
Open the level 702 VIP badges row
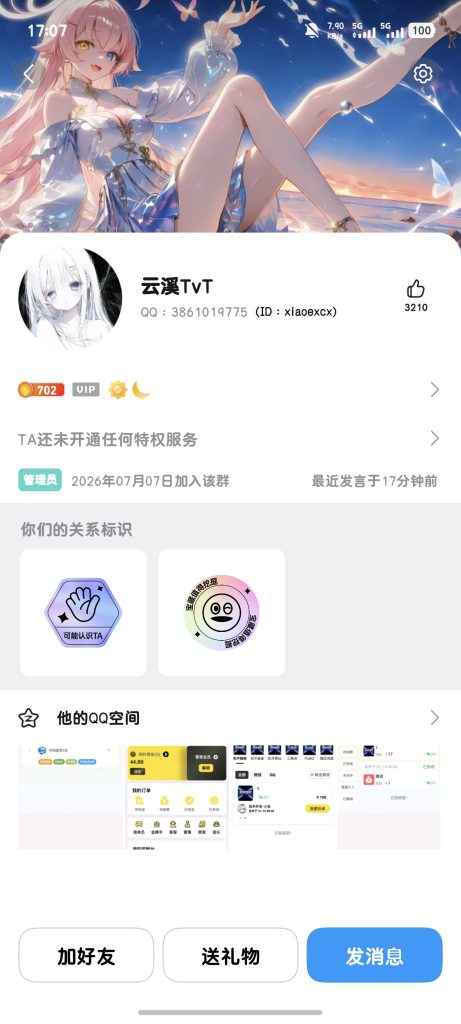[230, 390]
